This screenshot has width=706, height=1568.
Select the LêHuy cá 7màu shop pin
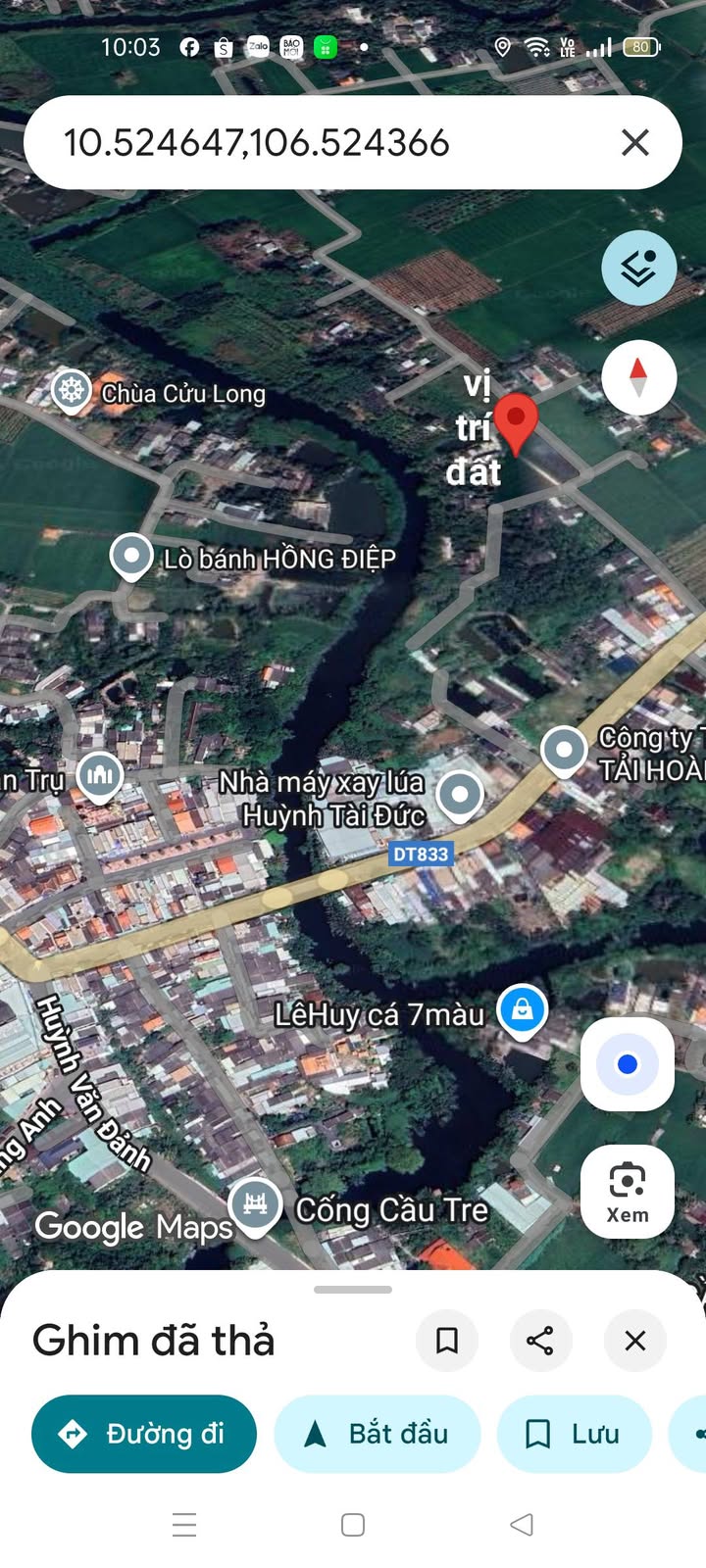pos(522,1009)
